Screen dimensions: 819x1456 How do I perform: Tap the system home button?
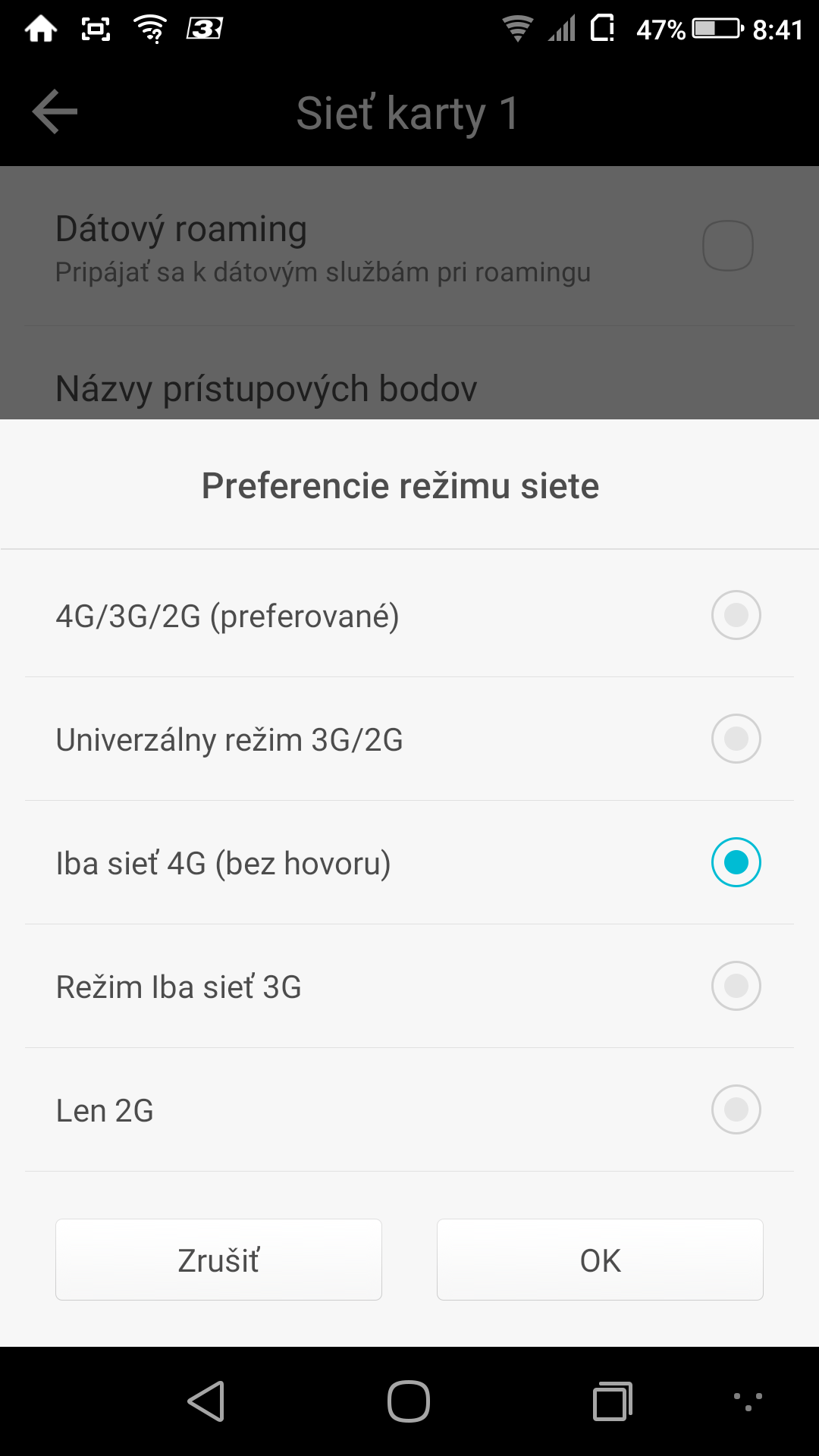(x=409, y=1401)
